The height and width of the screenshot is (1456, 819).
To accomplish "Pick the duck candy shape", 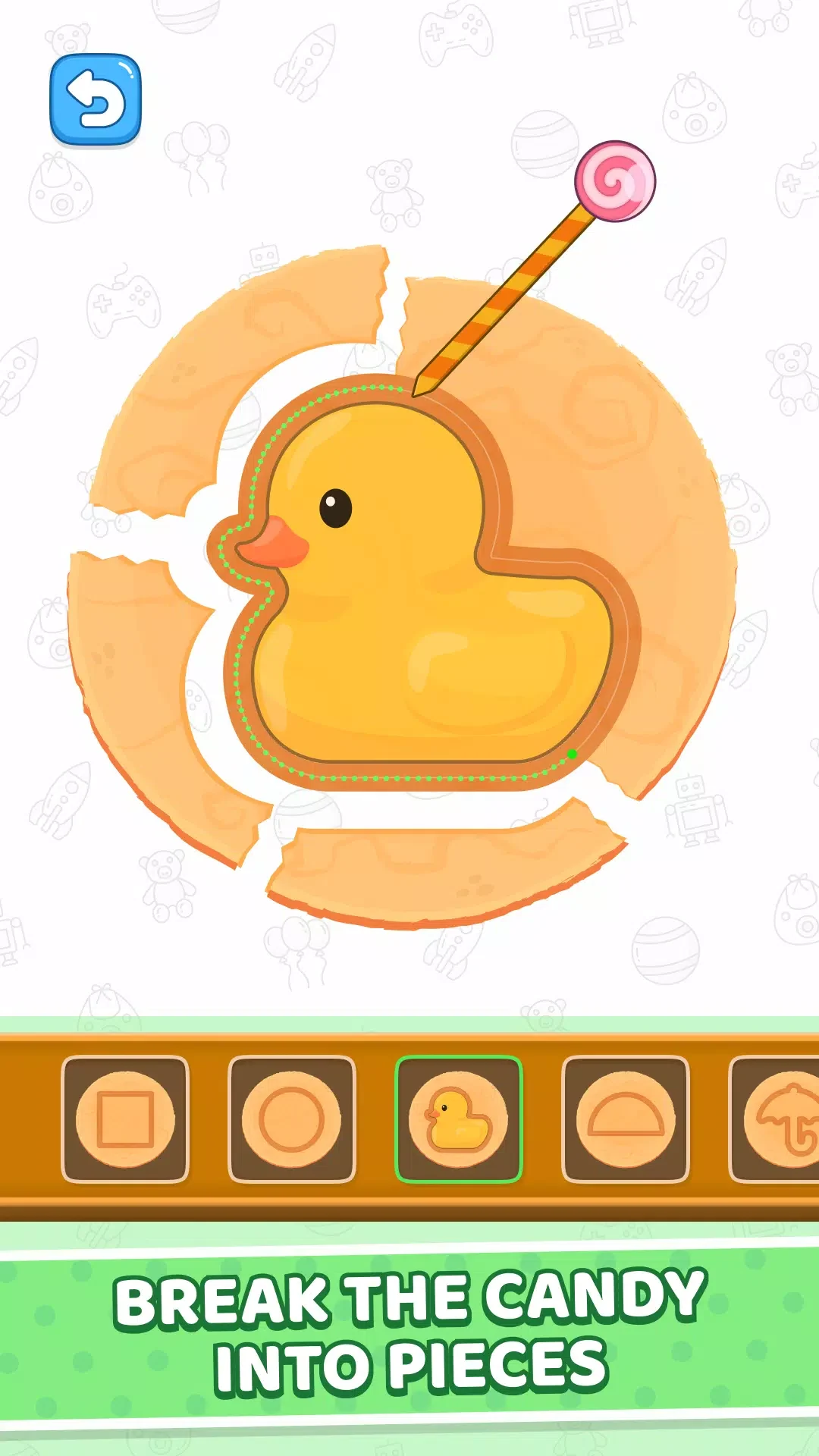I will click(459, 1119).
